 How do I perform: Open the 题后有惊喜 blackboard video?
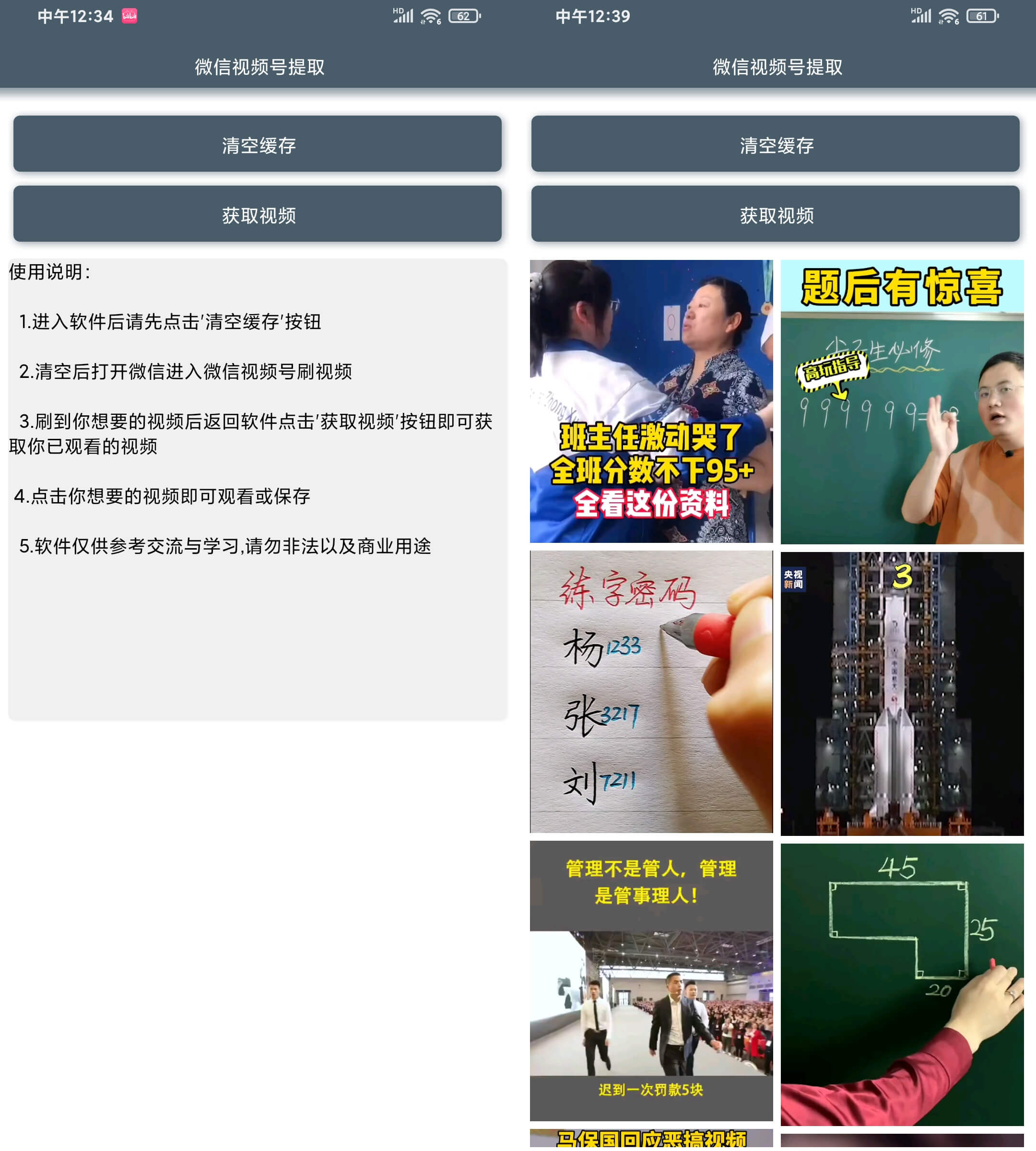click(x=902, y=401)
